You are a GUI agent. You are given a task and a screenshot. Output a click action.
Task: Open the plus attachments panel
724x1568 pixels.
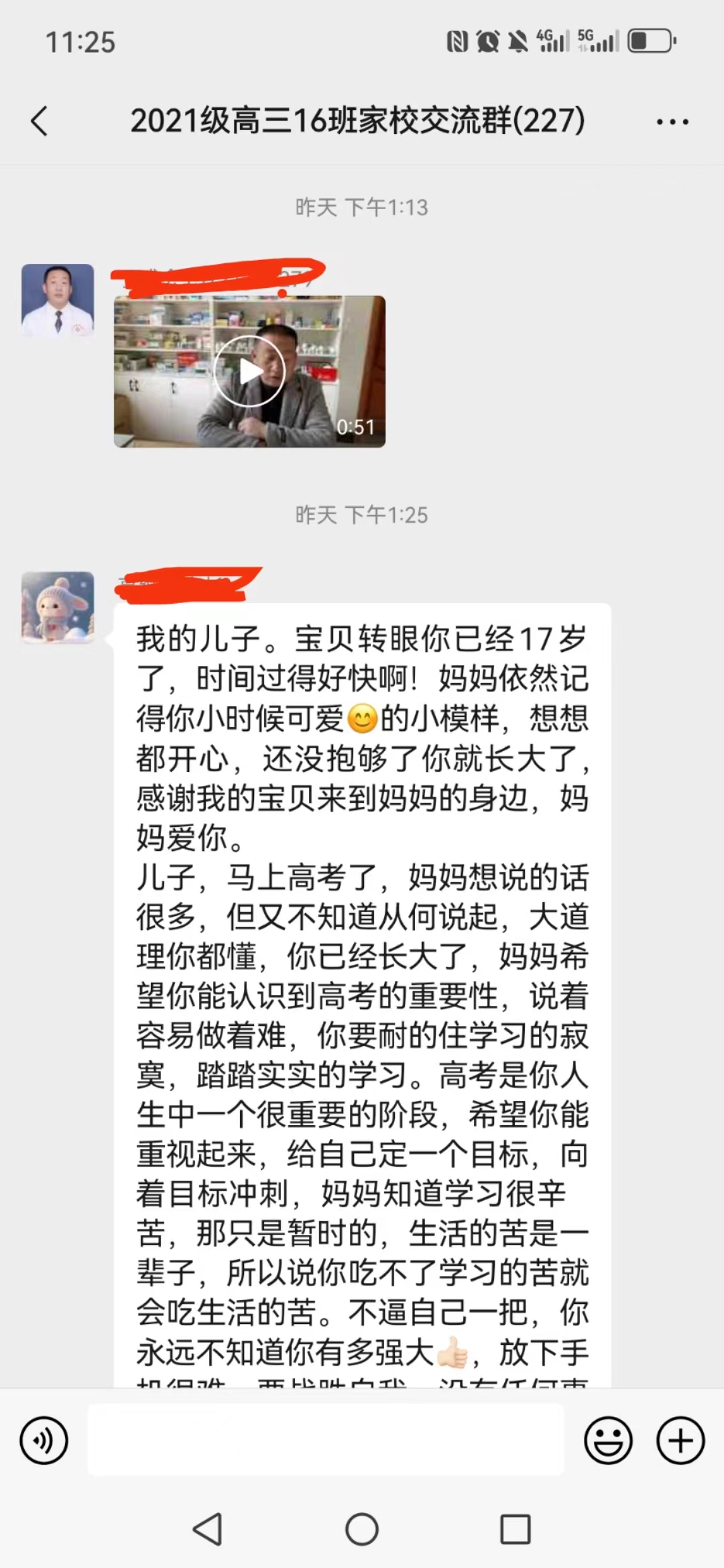[680, 1440]
